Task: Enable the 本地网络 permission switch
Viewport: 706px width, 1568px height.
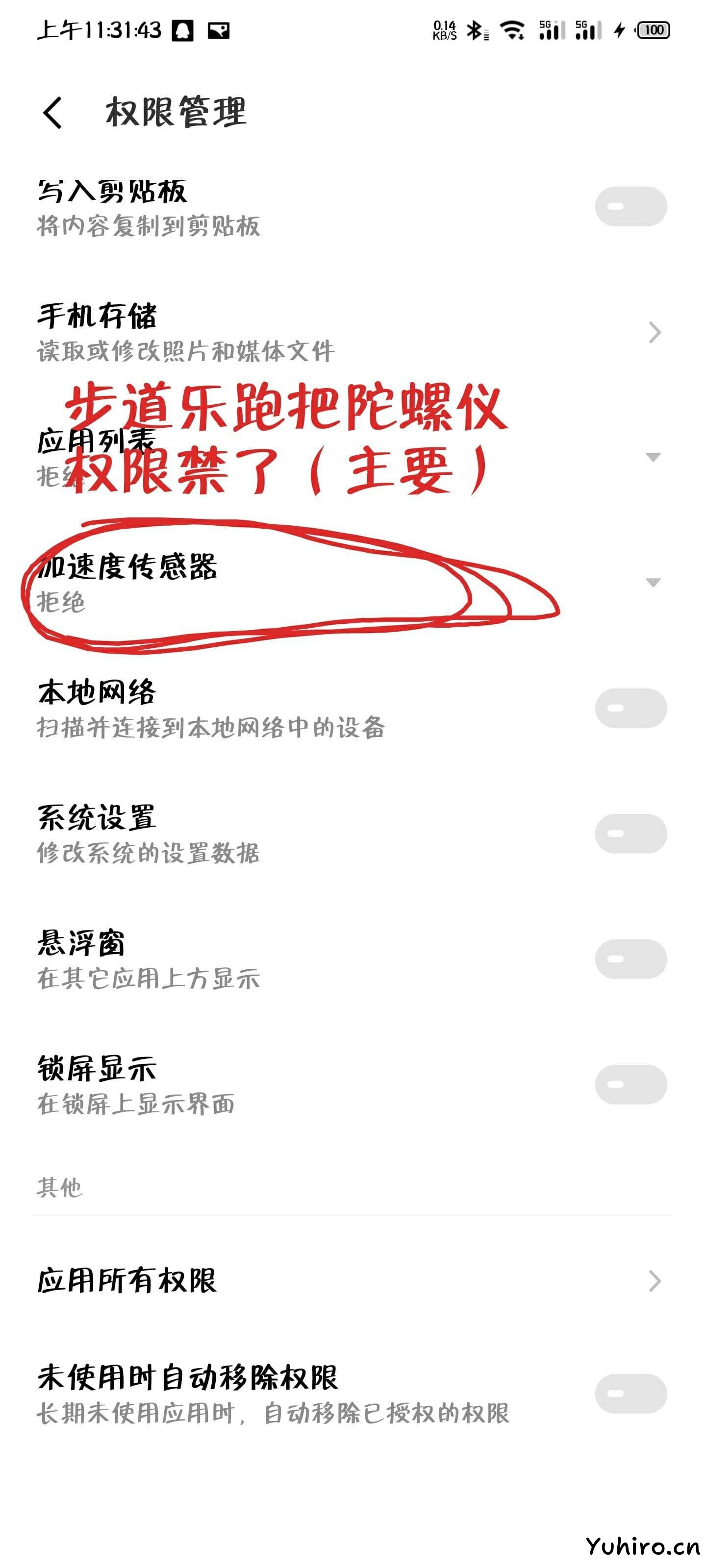Action: [x=630, y=708]
